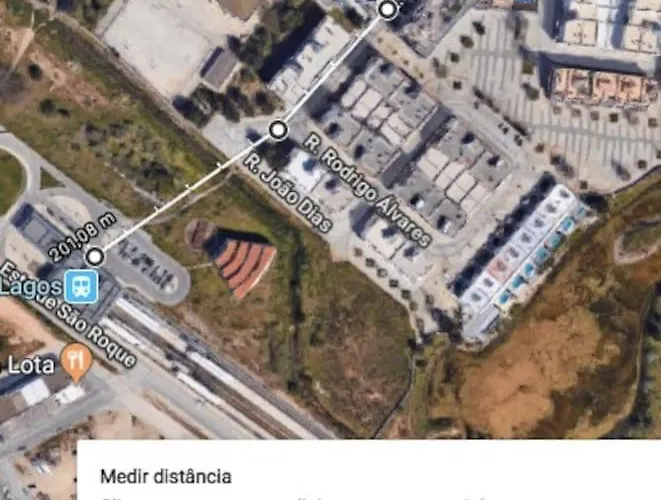
Task: Open the Lota restaurant marker
Action: click(x=75, y=358)
